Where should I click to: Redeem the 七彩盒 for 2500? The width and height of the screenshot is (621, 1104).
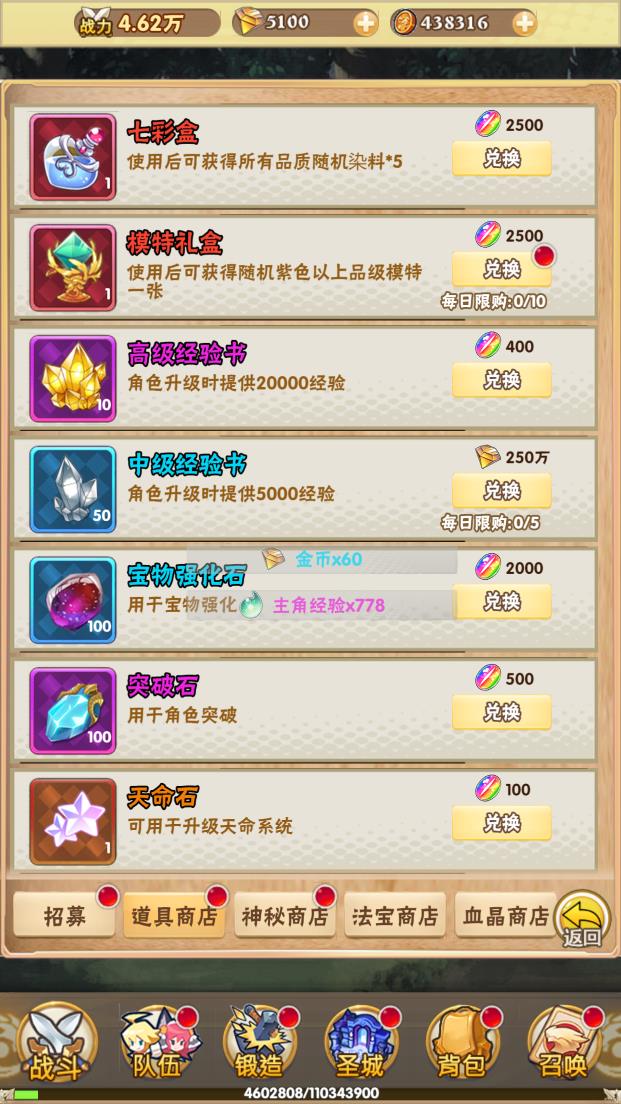point(501,159)
